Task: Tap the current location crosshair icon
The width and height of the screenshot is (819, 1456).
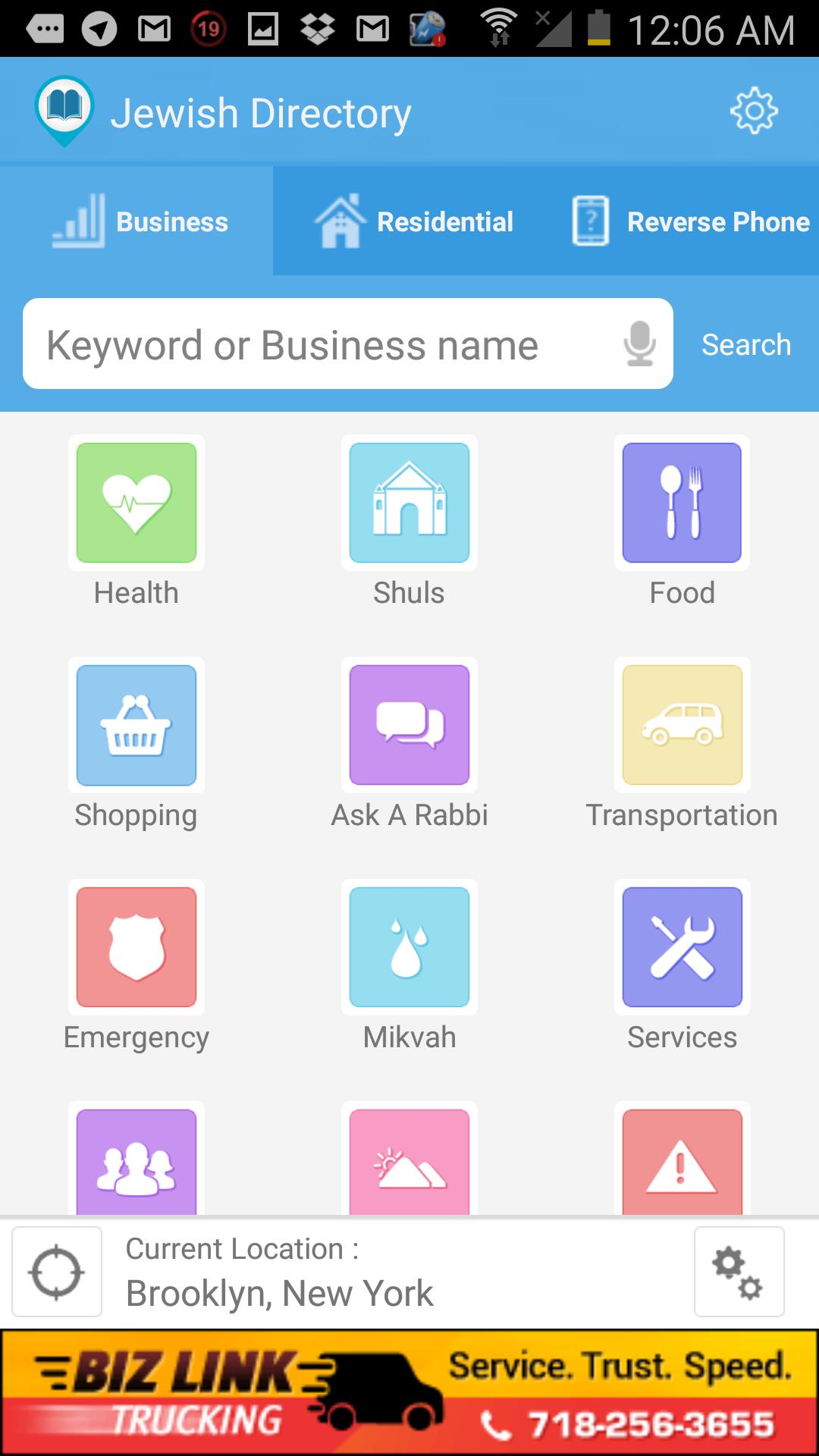Action: pos(57,1270)
